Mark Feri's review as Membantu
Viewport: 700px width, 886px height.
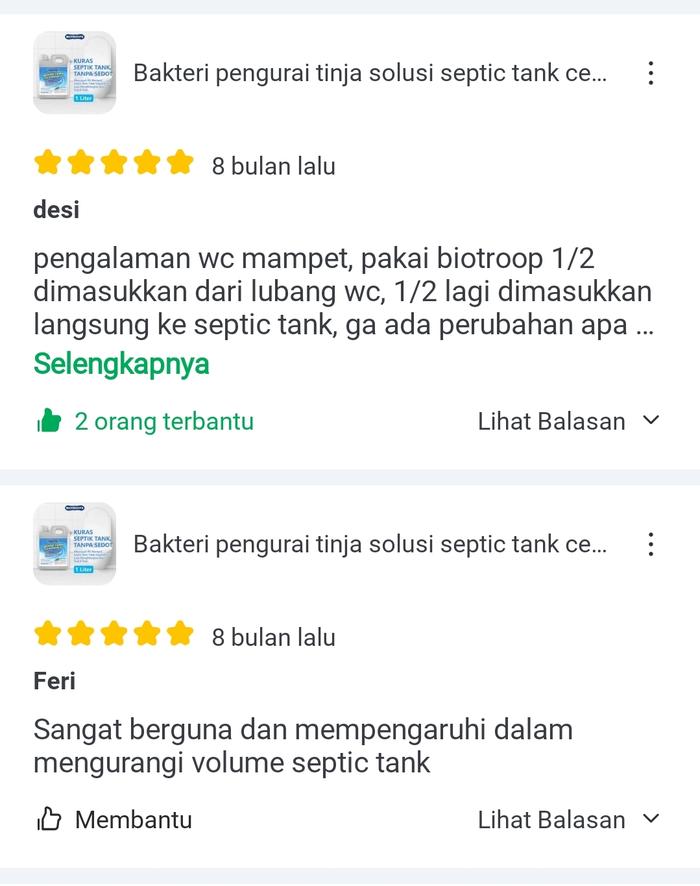tap(113, 820)
